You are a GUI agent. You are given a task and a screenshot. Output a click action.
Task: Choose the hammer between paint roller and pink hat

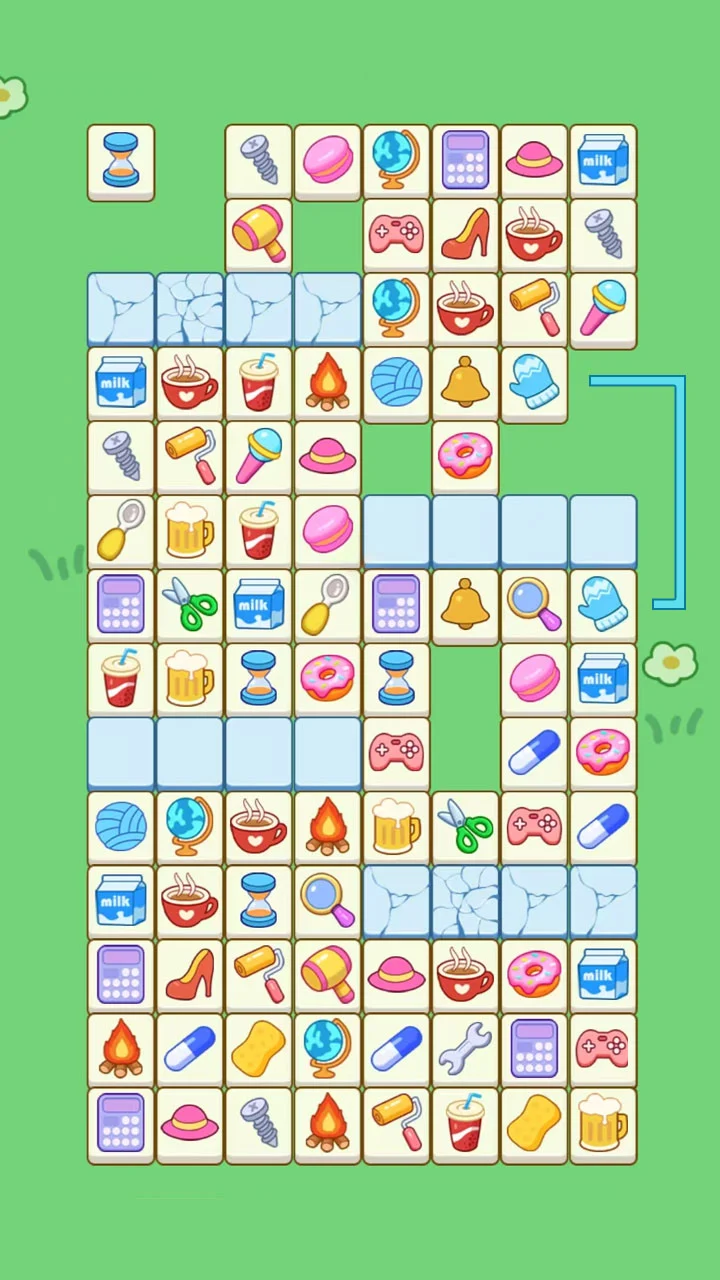pos(327,975)
